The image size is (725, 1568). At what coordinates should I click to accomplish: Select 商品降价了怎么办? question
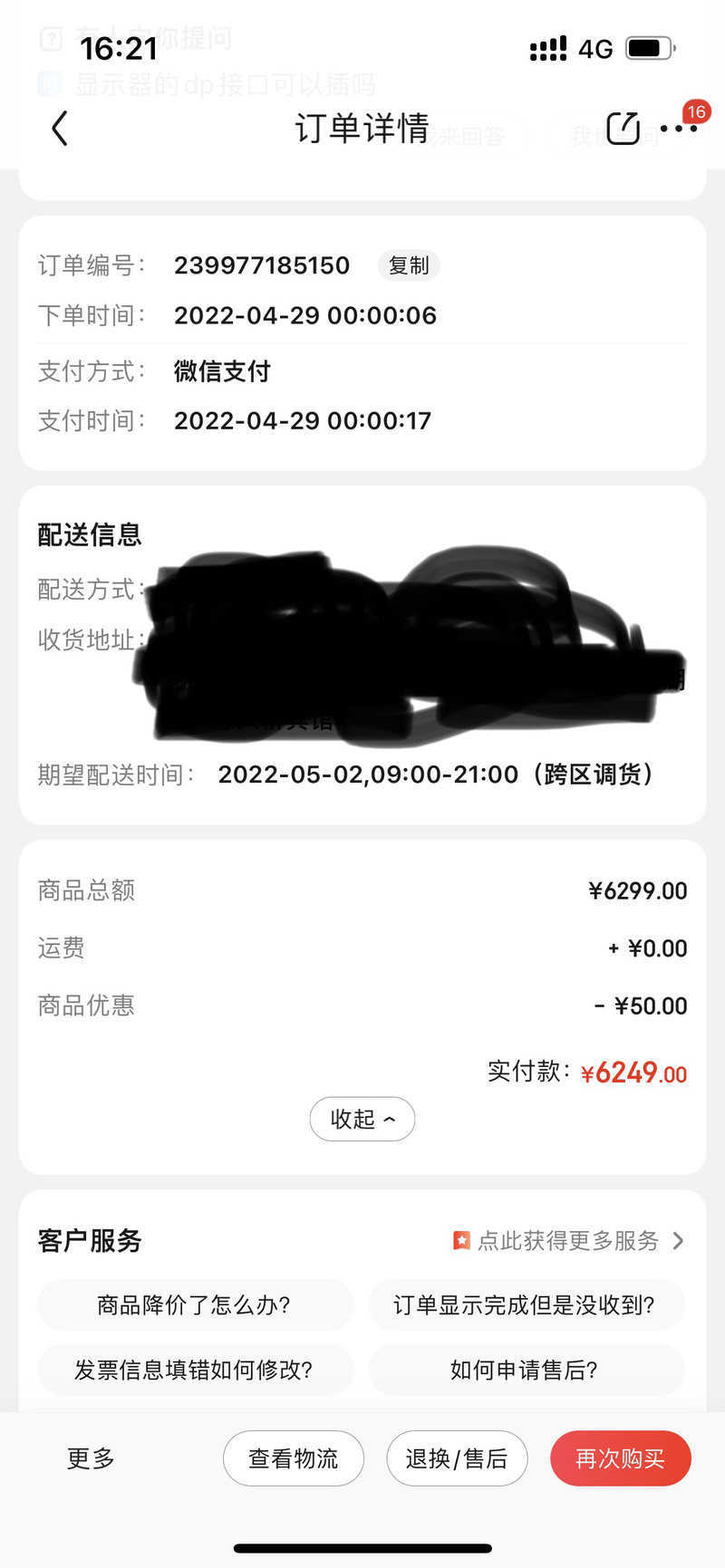click(x=195, y=1304)
